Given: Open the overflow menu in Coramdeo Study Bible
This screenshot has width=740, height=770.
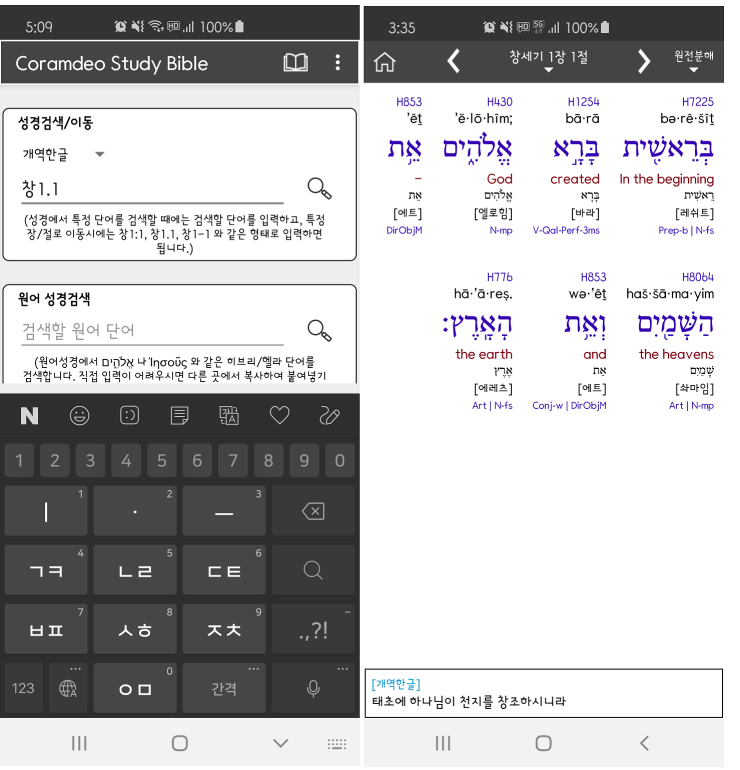Looking at the screenshot, I should tap(338, 63).
